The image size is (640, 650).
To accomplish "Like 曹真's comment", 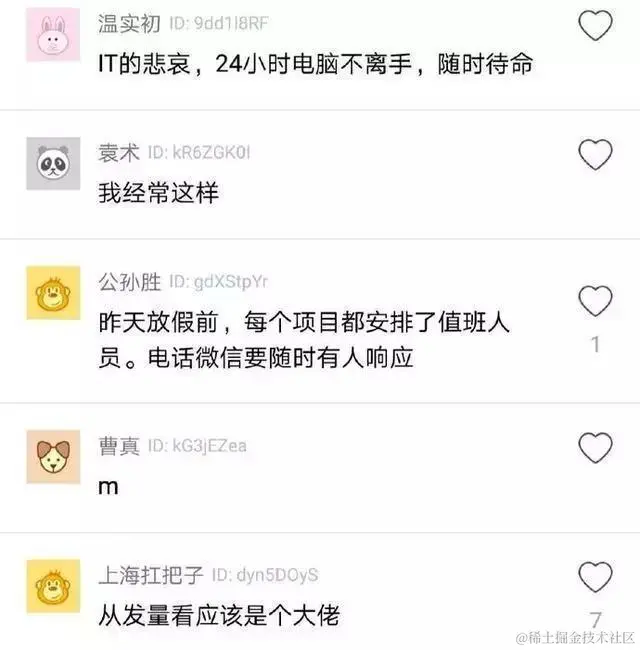I will pos(596,447).
